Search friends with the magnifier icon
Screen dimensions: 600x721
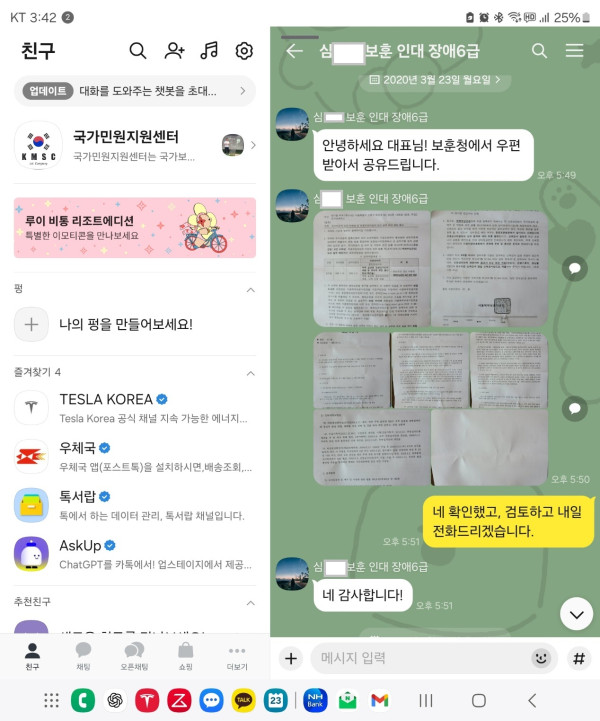138,51
